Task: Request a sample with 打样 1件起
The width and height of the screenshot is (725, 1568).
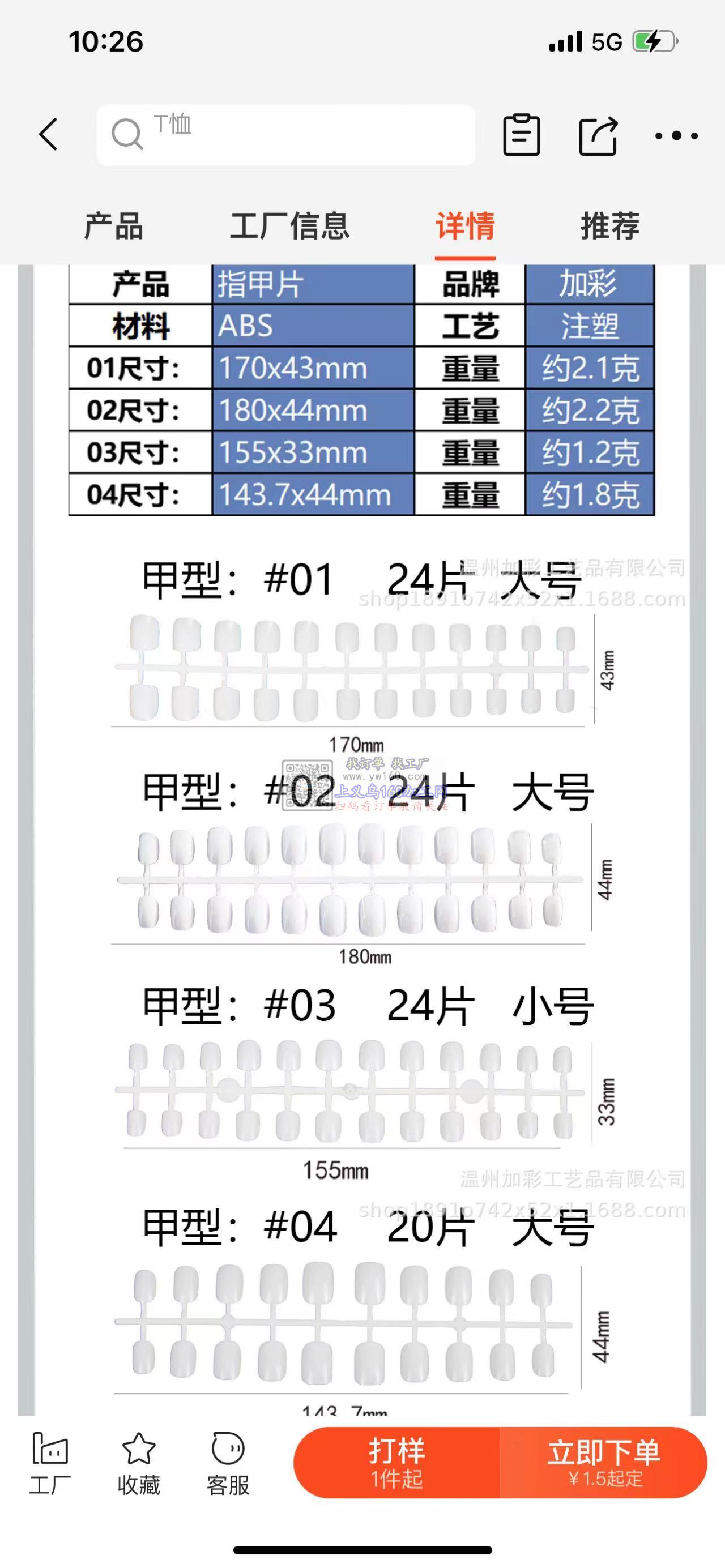Action: [397, 1462]
